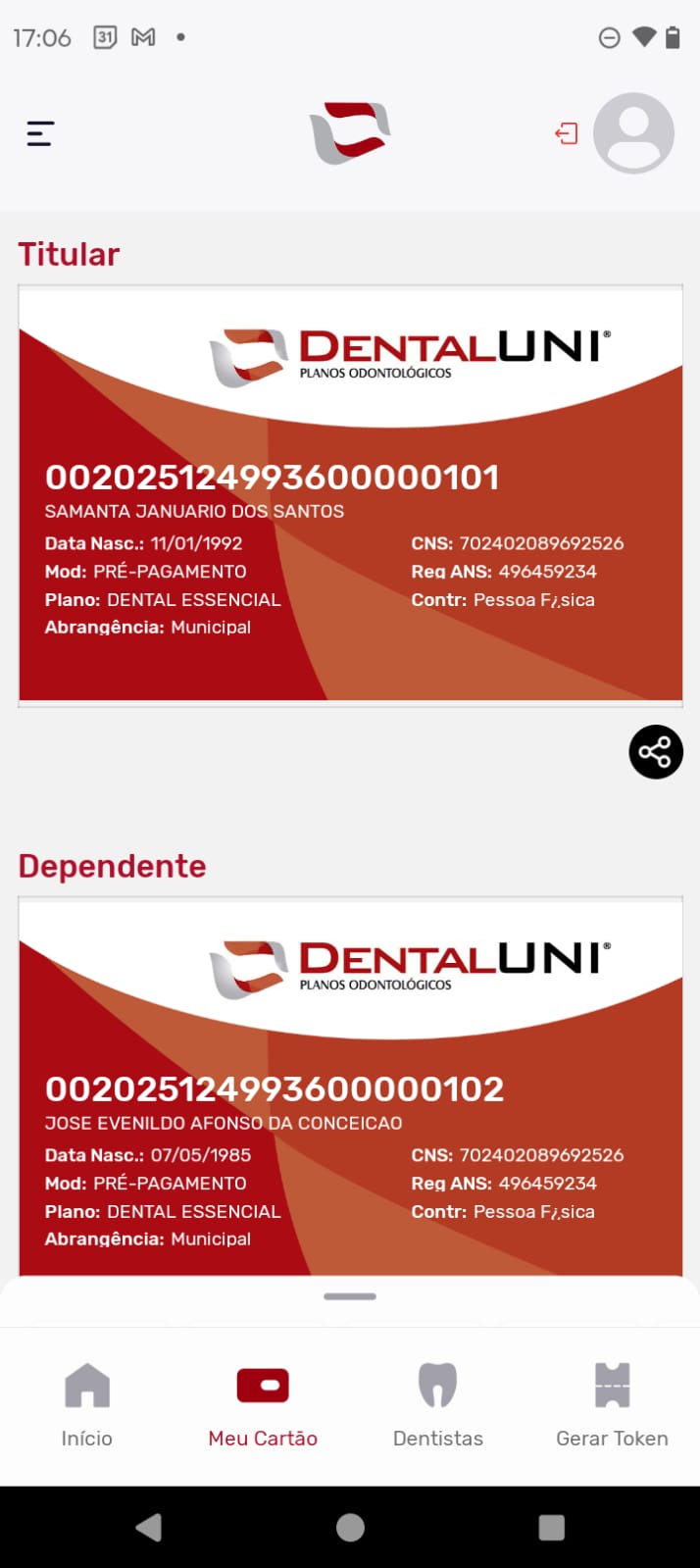Open the profile avatar
The height and width of the screenshot is (1568, 700).
633,133
